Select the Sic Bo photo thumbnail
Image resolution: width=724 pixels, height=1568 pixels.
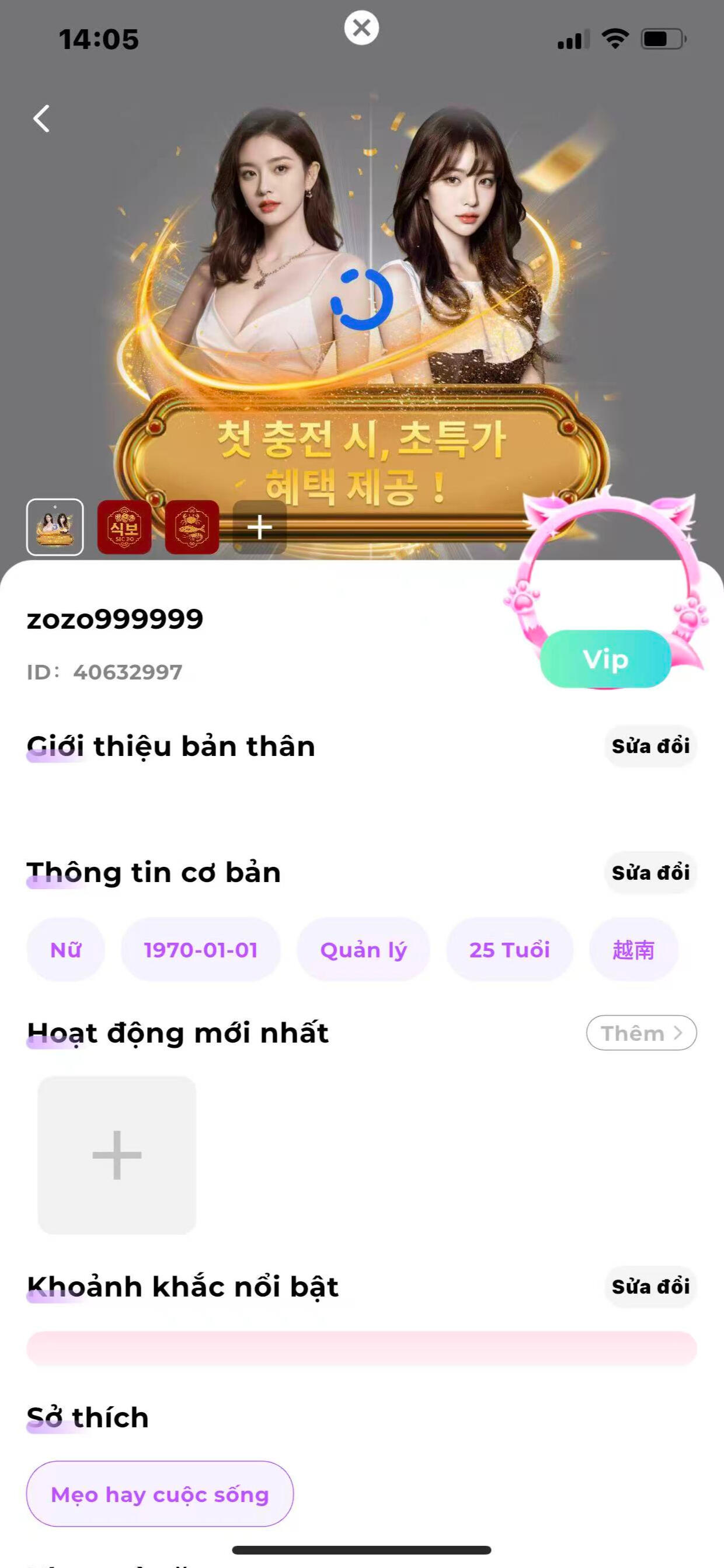[124, 527]
